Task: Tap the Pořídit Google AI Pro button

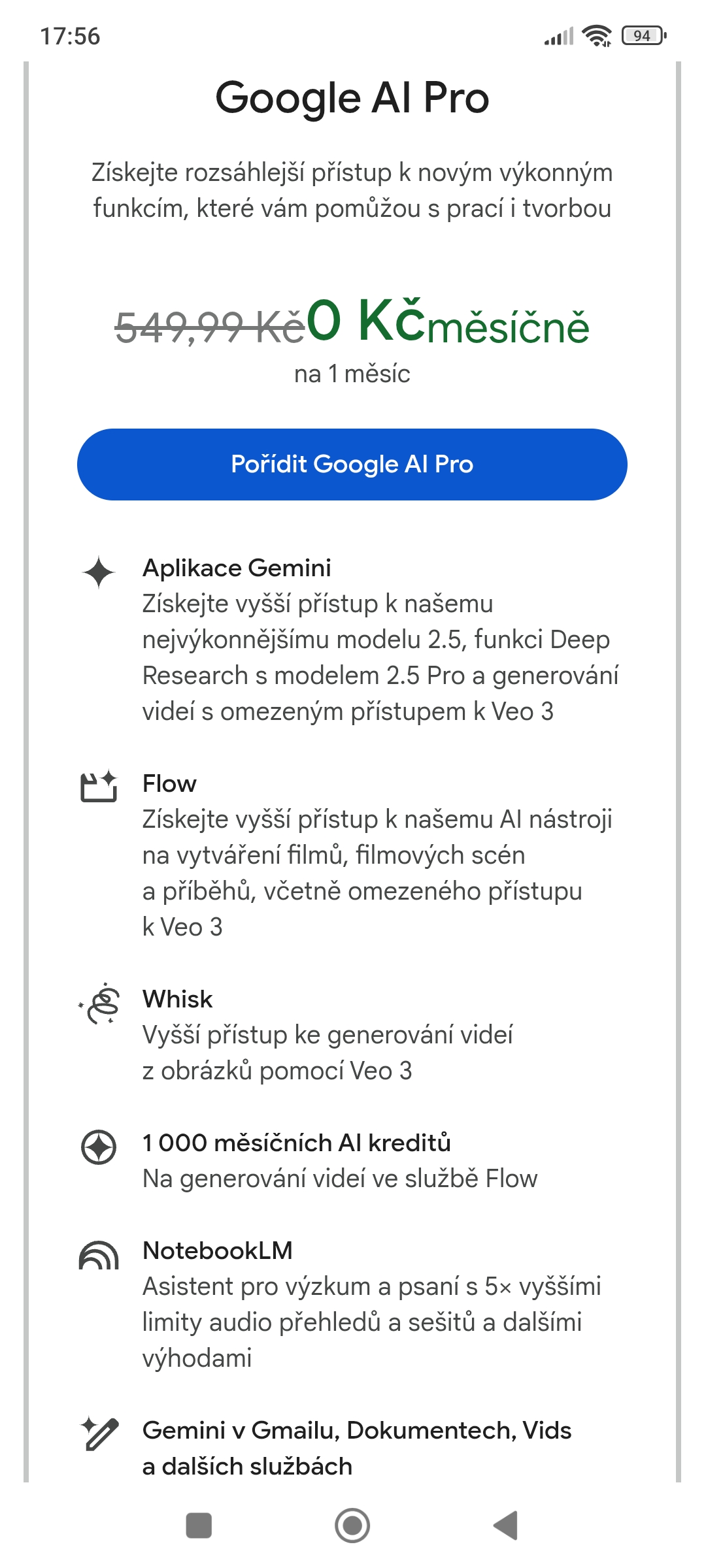Action: coord(352,465)
